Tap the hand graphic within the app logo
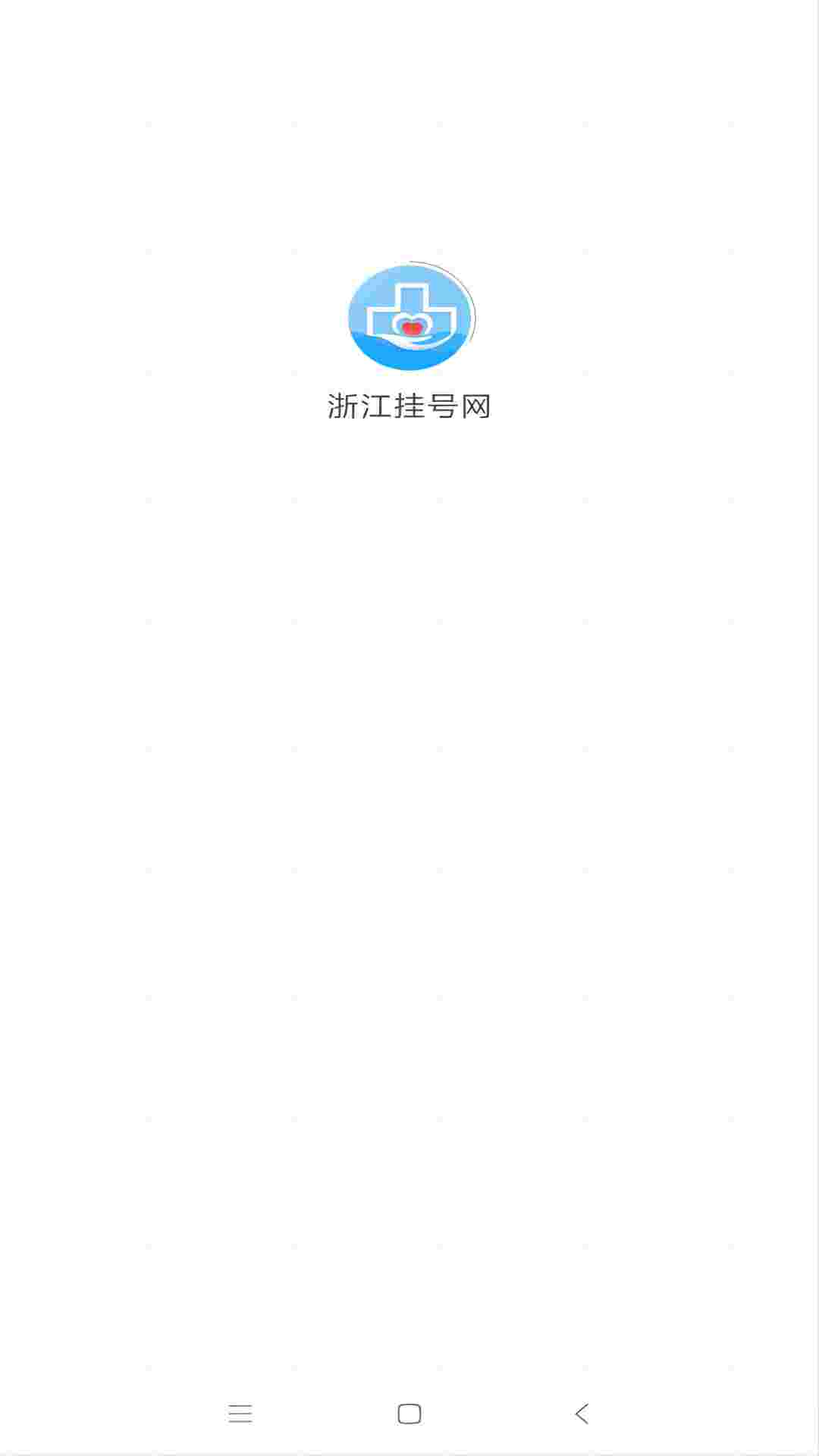Screen dimensions: 819x1456 pos(409,341)
